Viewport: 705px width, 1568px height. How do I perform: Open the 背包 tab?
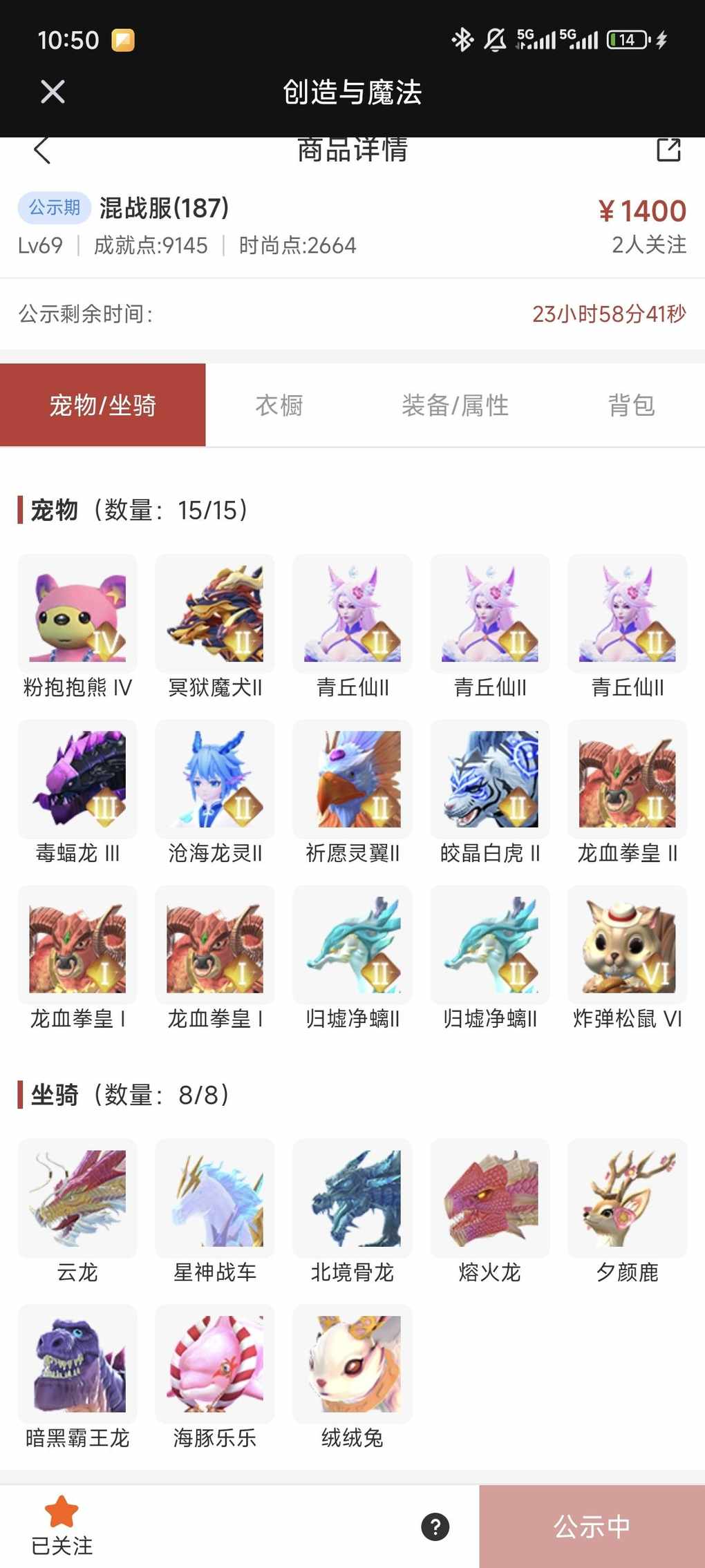[x=631, y=405]
